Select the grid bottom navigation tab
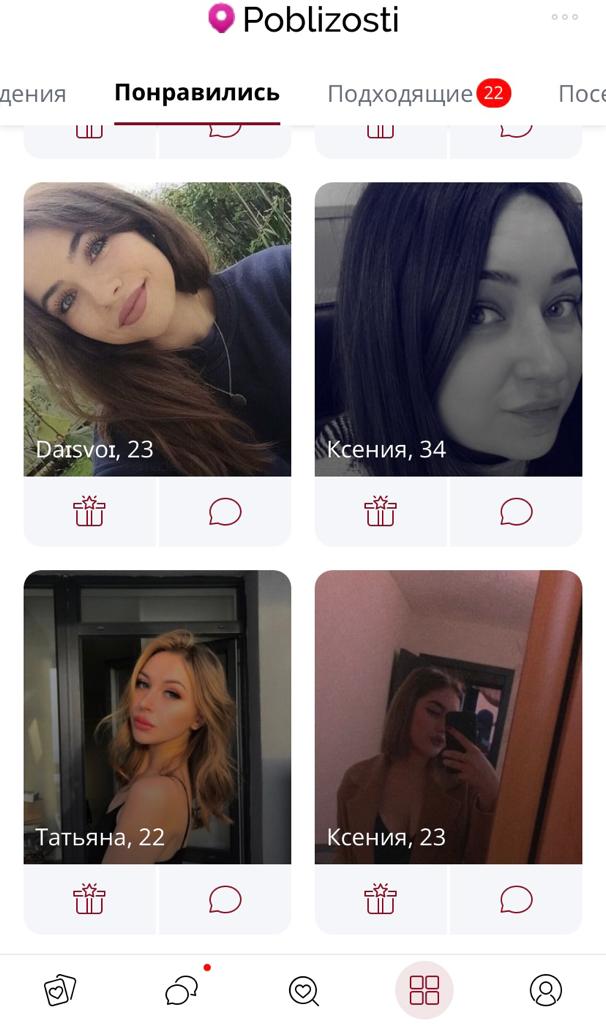 tap(424, 990)
